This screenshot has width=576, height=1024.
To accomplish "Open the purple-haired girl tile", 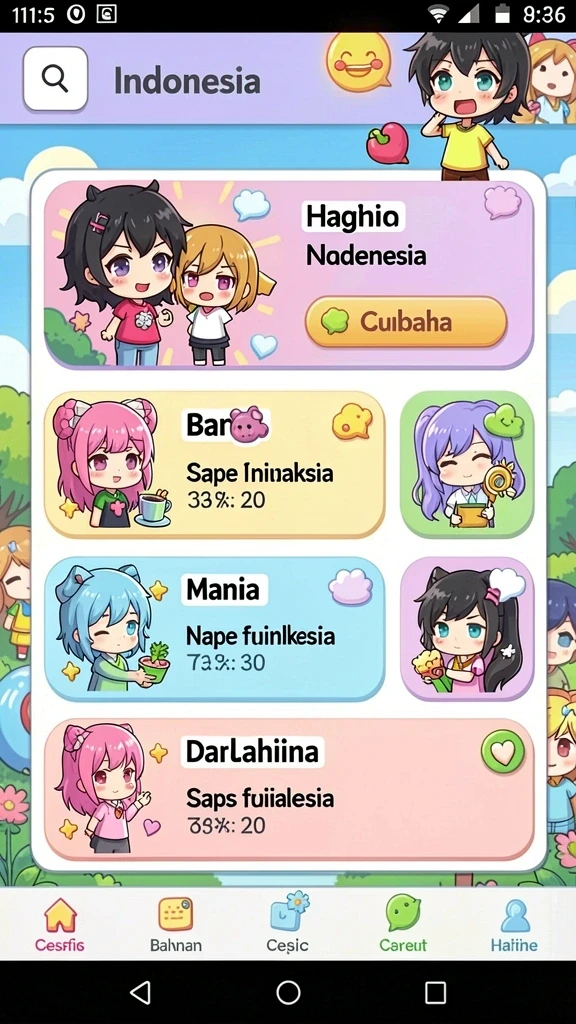I will coord(467,464).
